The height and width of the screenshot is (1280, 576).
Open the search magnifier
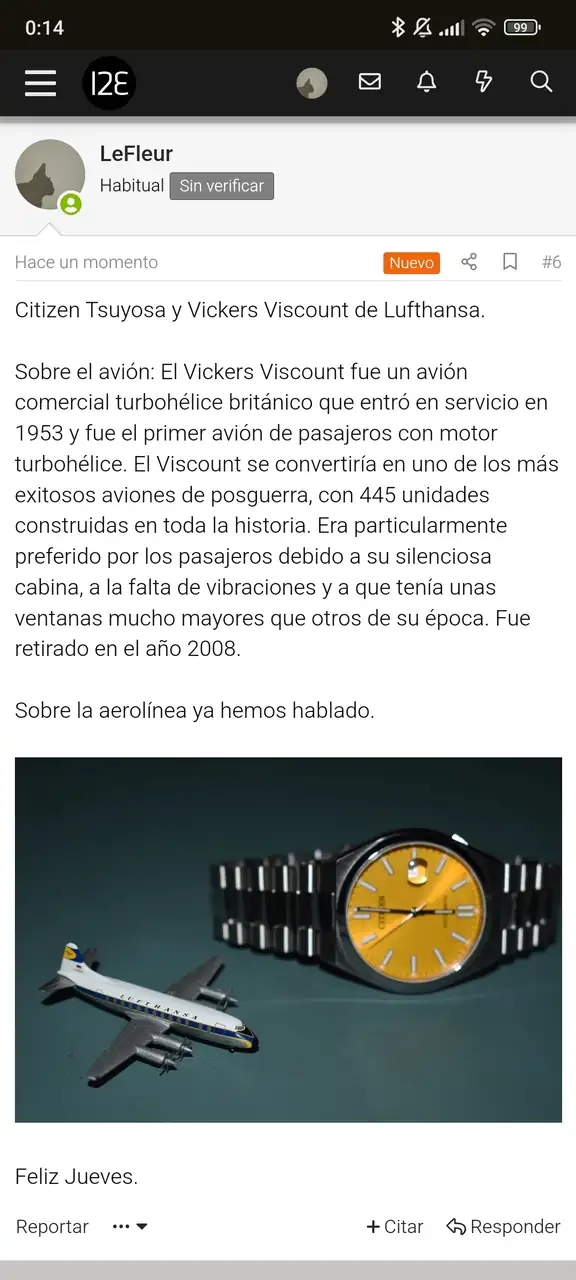(x=541, y=82)
